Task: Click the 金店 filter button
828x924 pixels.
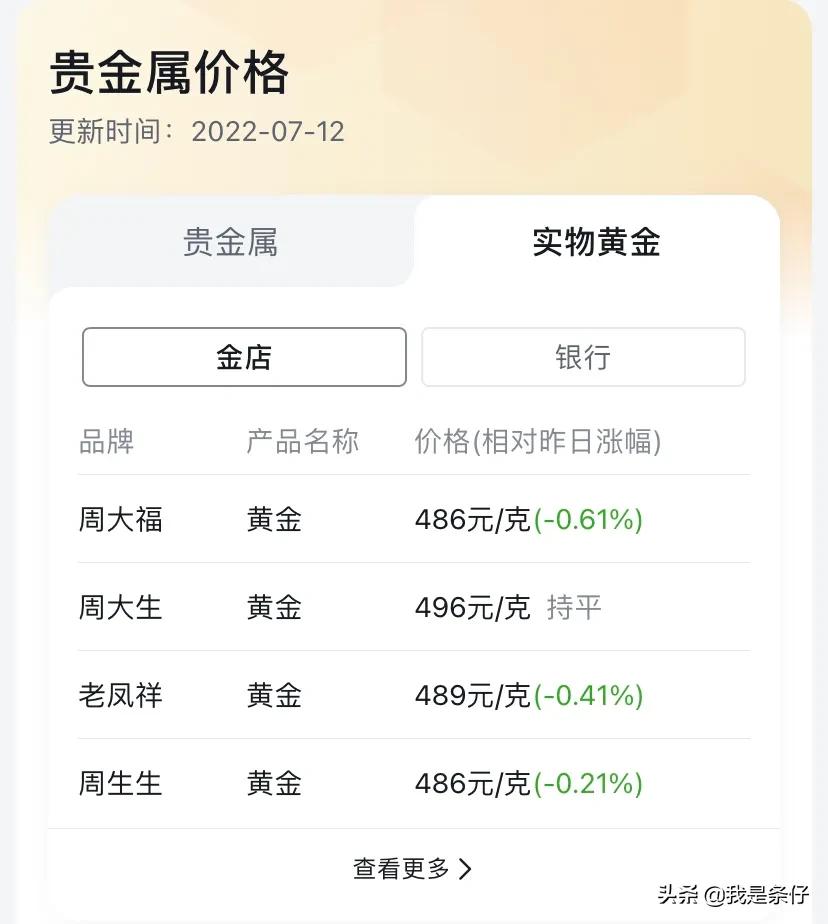Action: (243, 357)
